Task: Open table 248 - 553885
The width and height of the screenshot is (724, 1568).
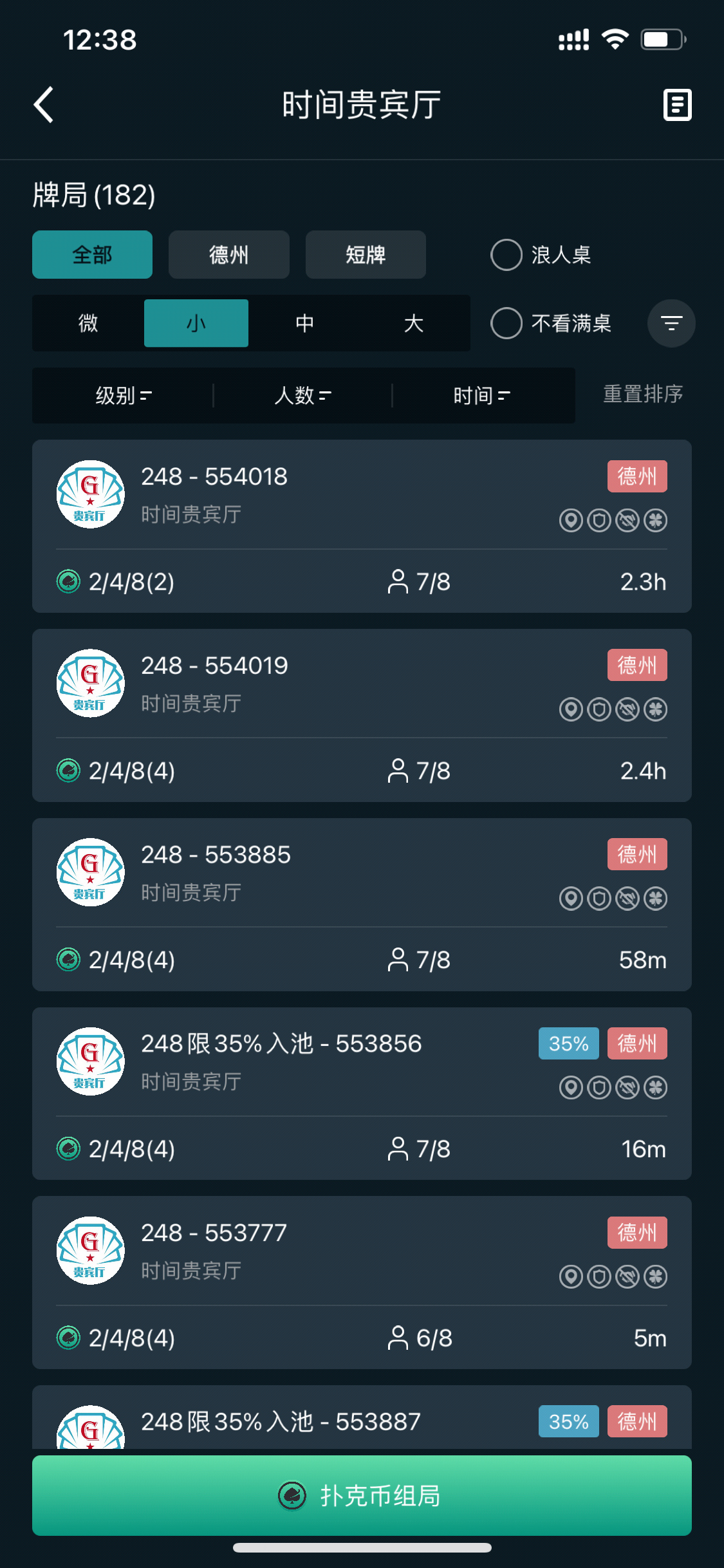Action: 362,904
